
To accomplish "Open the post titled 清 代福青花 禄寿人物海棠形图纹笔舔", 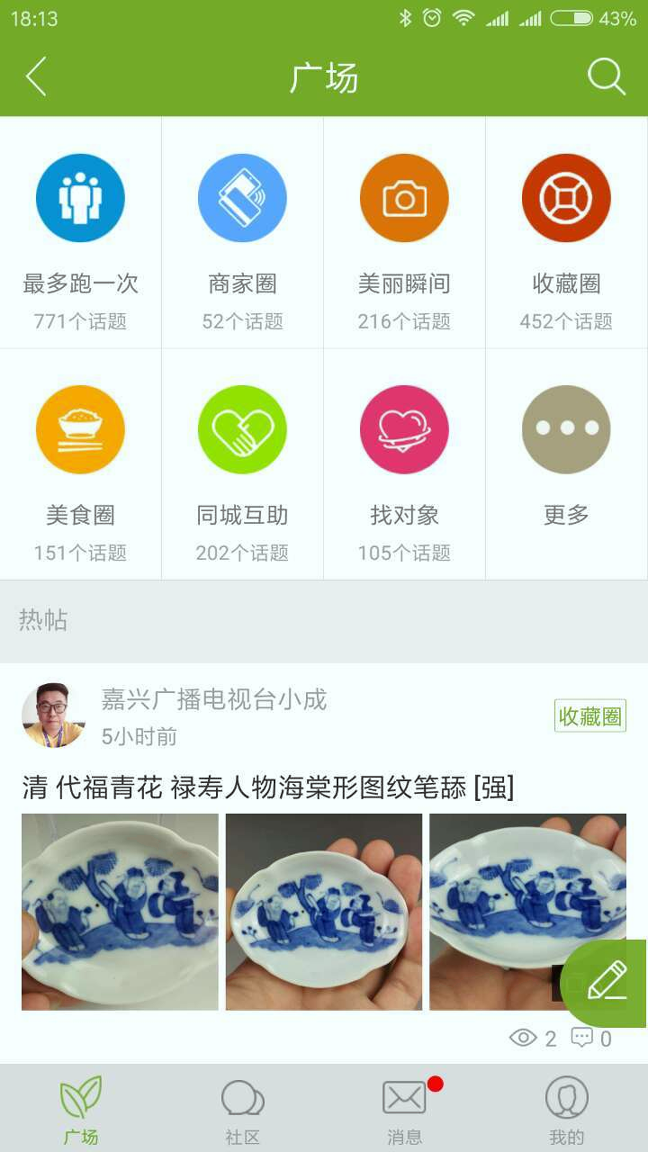I will (268, 788).
